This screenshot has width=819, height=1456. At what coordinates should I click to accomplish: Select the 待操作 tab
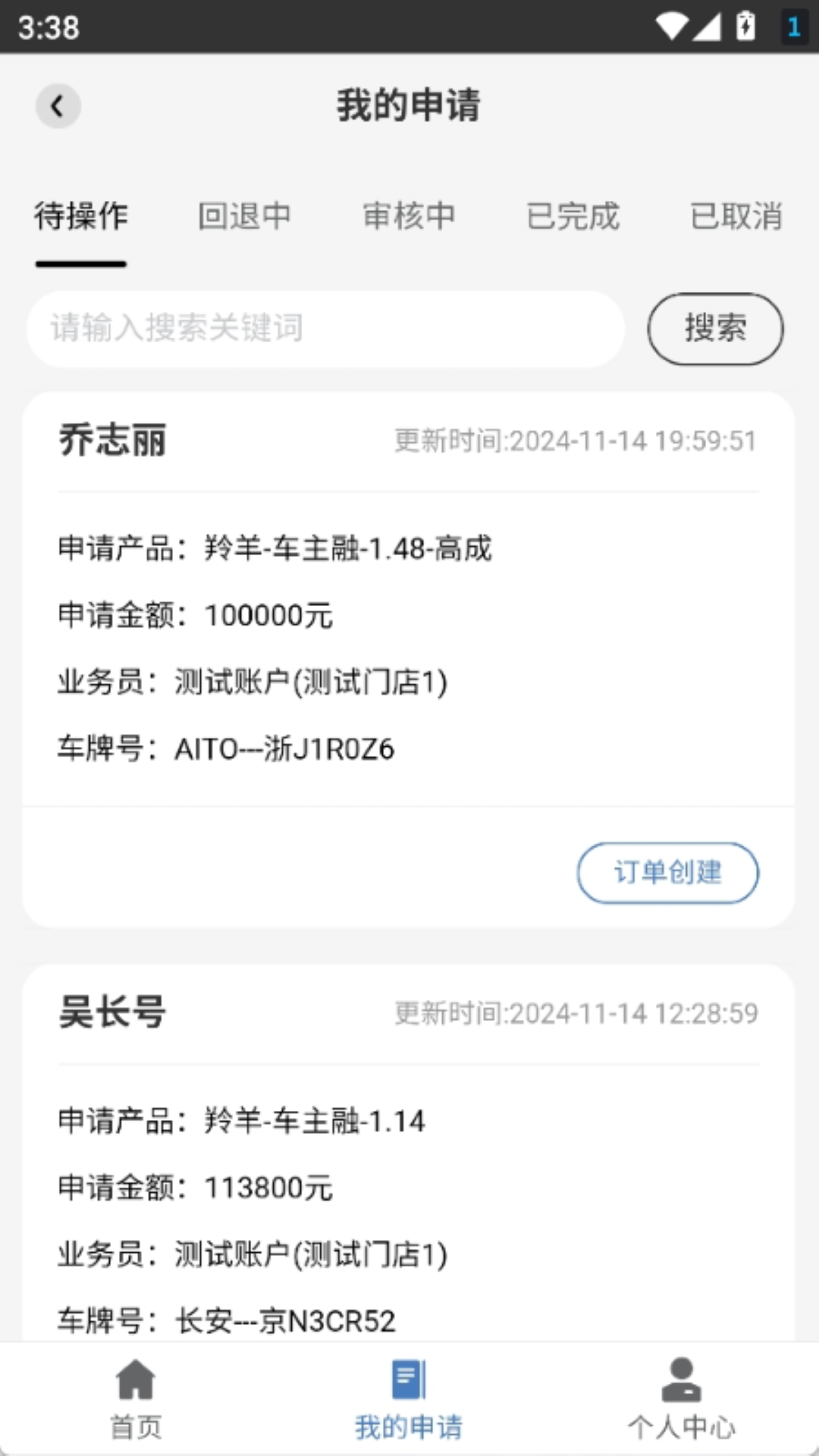coord(81,217)
